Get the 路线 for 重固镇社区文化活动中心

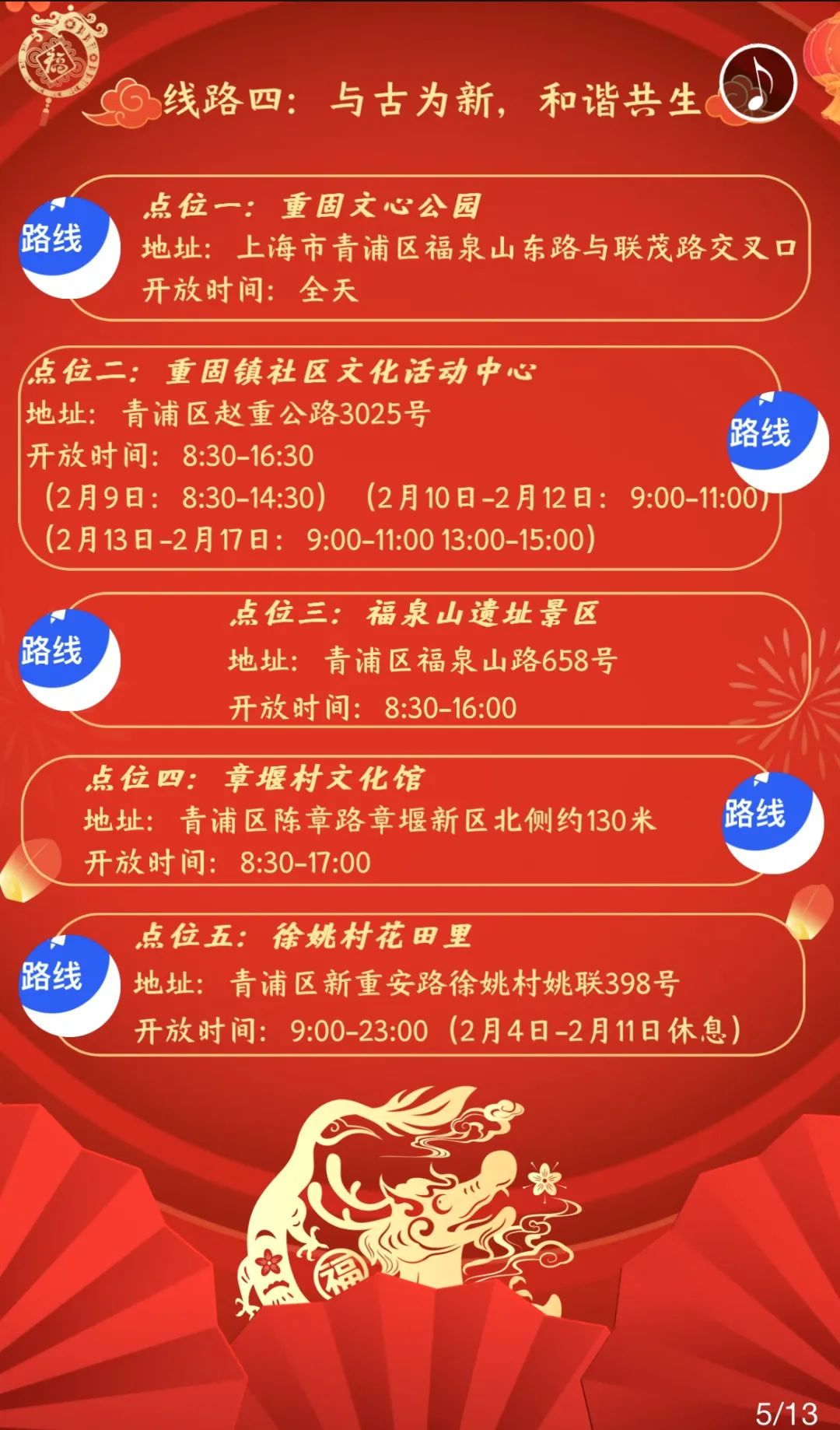coord(776,441)
